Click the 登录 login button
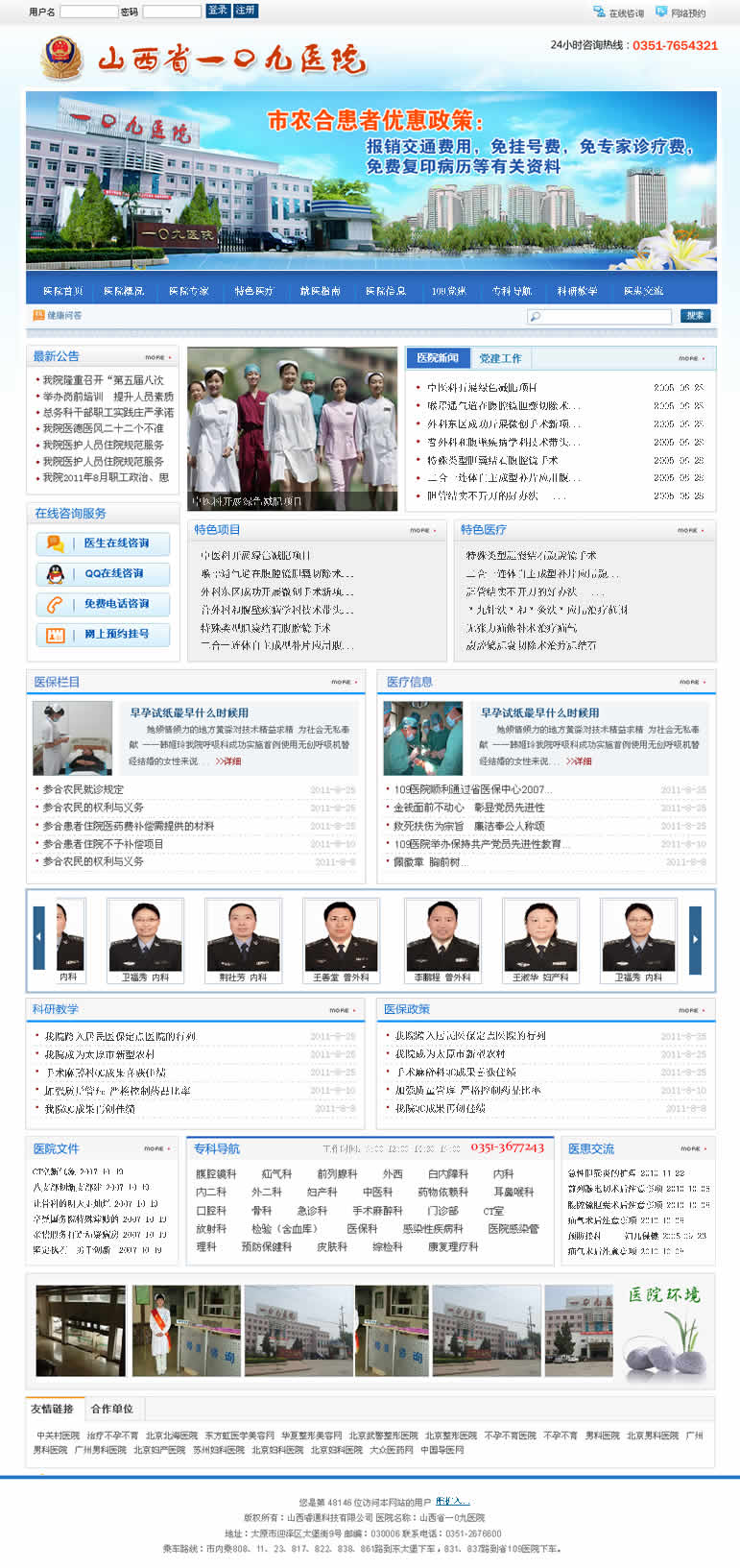The width and height of the screenshot is (740, 1568). [218, 11]
